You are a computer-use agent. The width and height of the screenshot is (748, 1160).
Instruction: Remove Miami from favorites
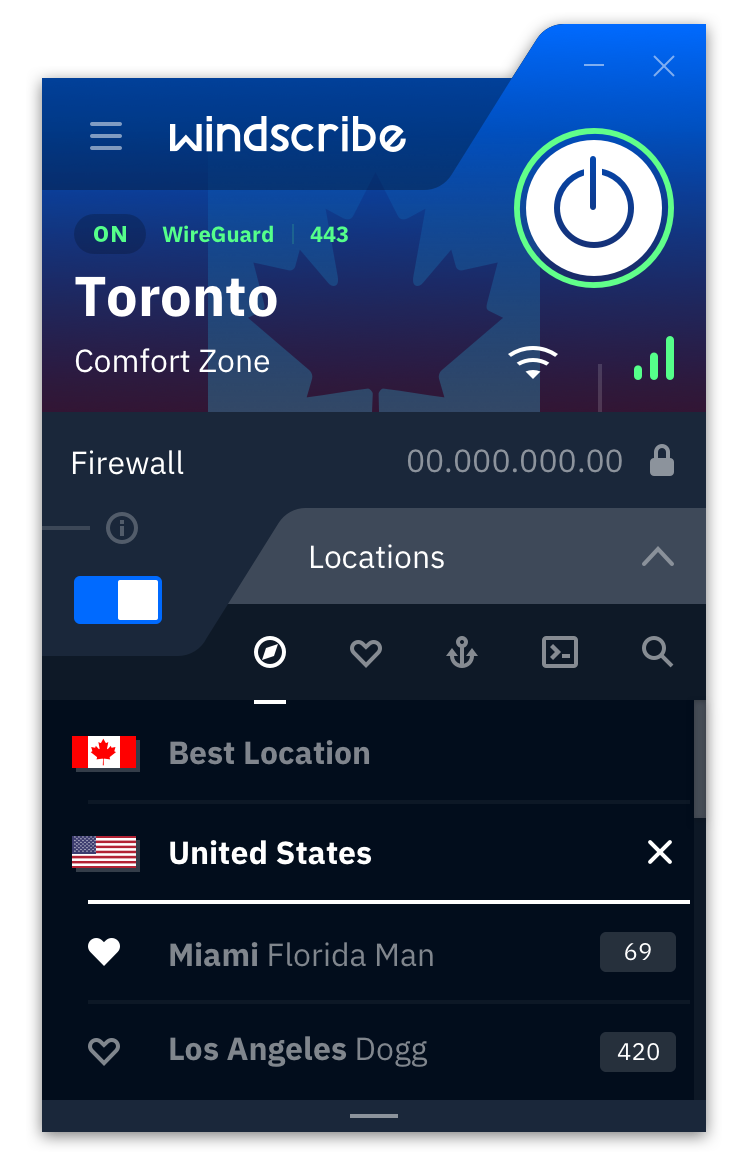(104, 953)
